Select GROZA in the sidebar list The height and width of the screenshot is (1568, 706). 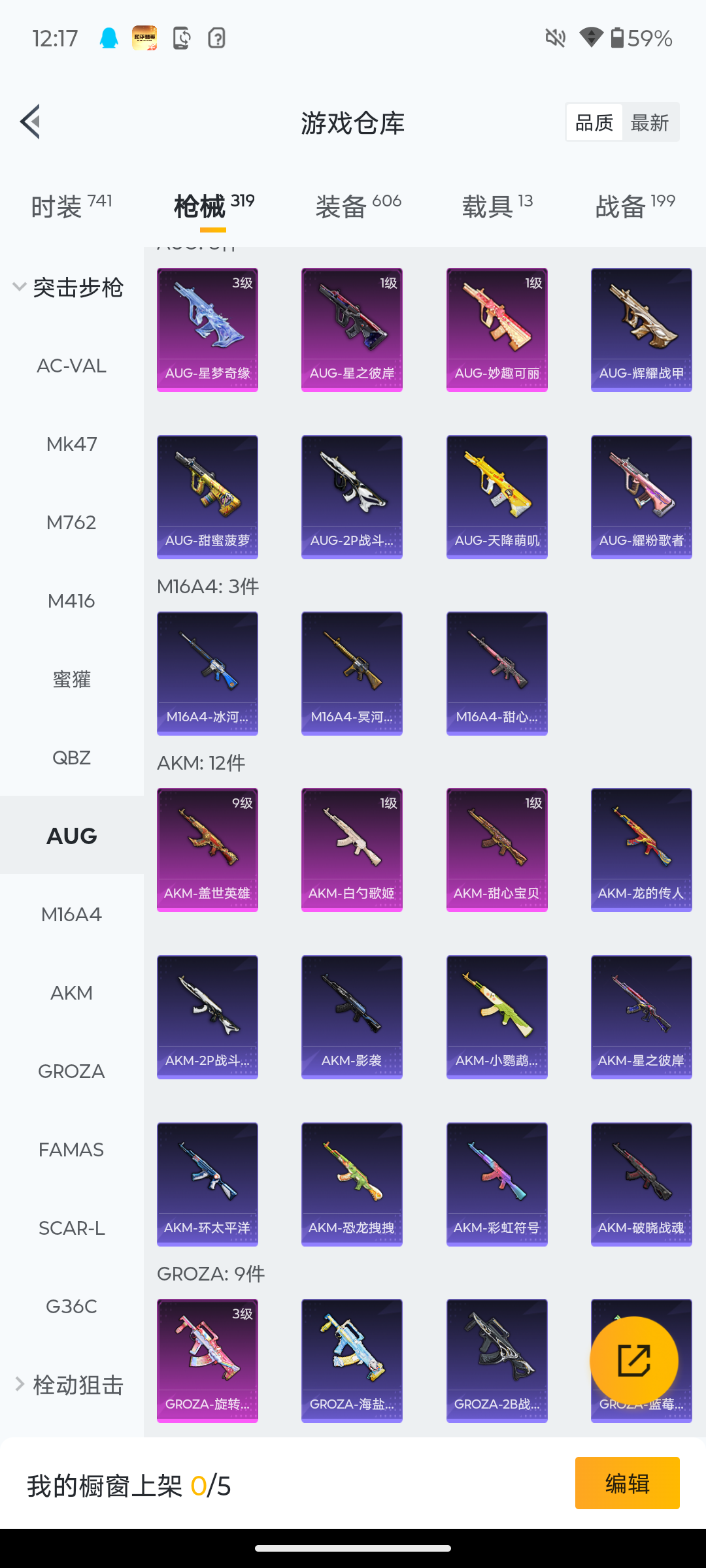(71, 1071)
